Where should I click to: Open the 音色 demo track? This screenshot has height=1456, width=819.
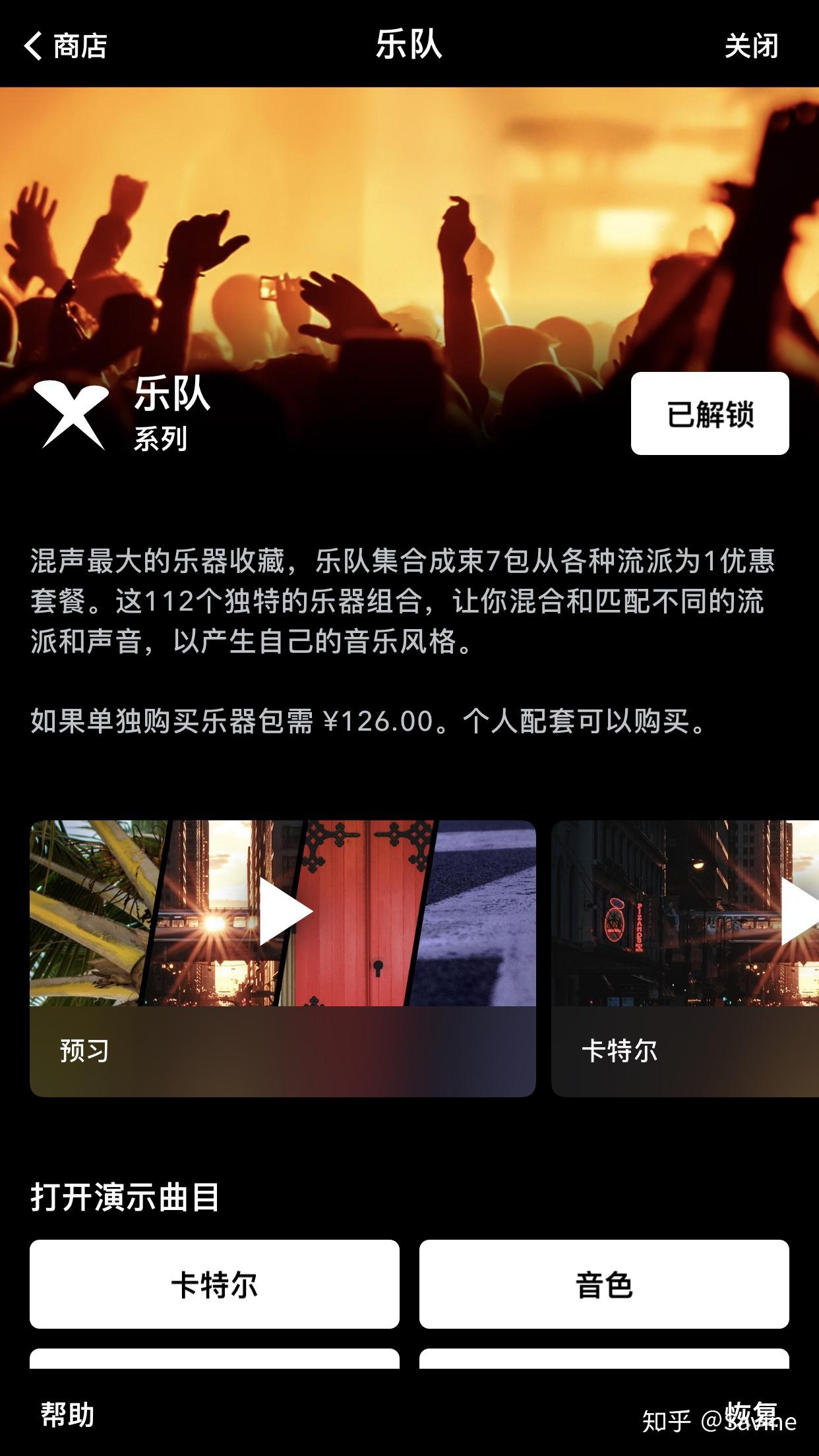pos(604,1284)
